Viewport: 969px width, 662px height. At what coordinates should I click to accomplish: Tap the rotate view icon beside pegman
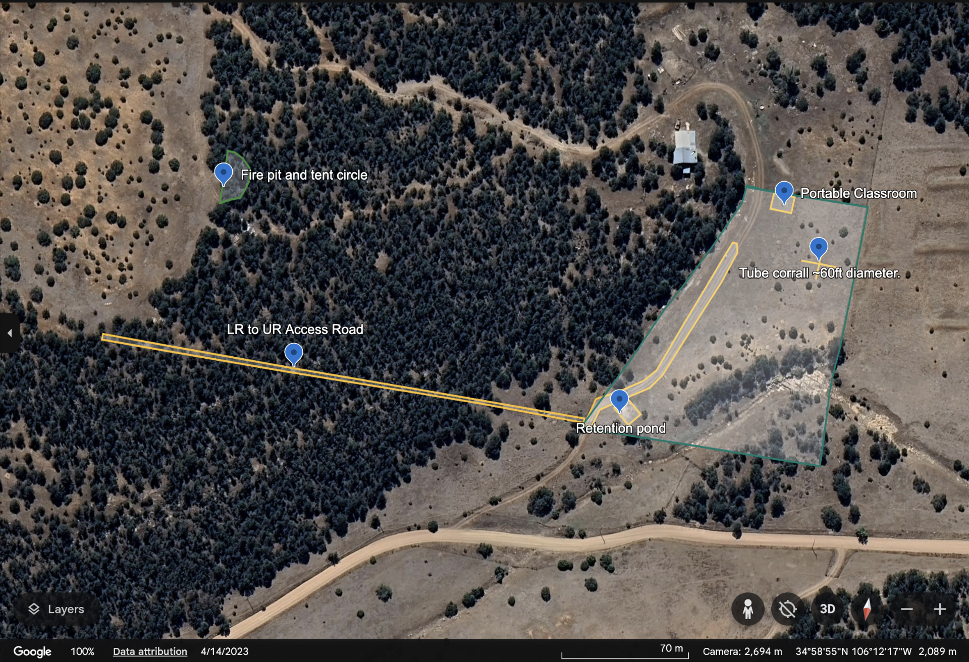pyautogui.click(x=787, y=608)
